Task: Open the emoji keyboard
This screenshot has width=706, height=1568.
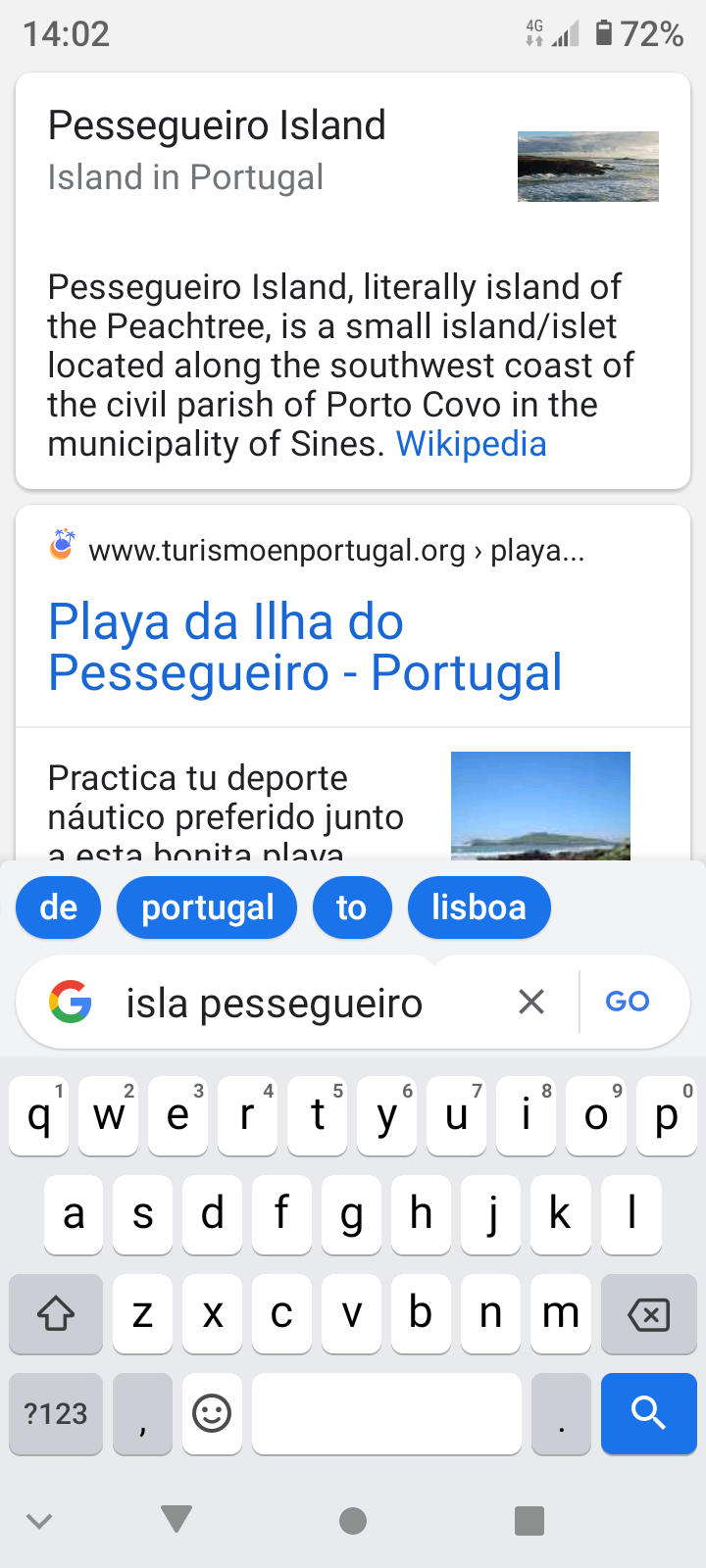Action: tap(212, 1413)
